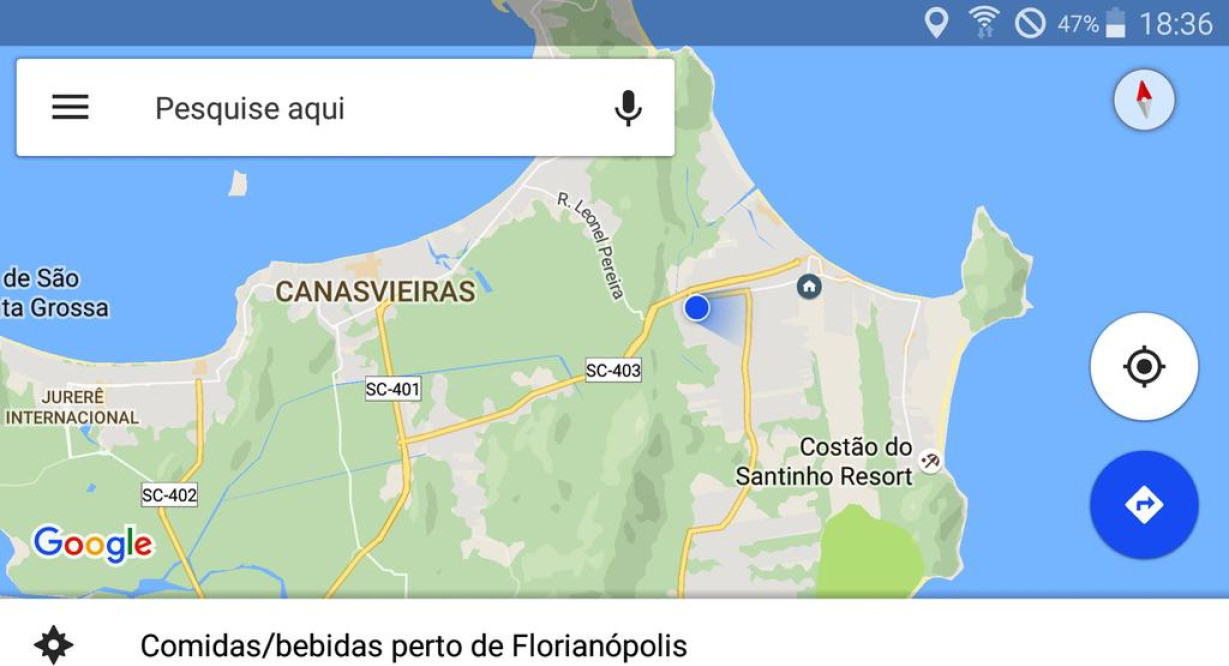
Task: Open Comidas/bebidas perto de Florianópolis
Action: pyautogui.click(x=413, y=646)
